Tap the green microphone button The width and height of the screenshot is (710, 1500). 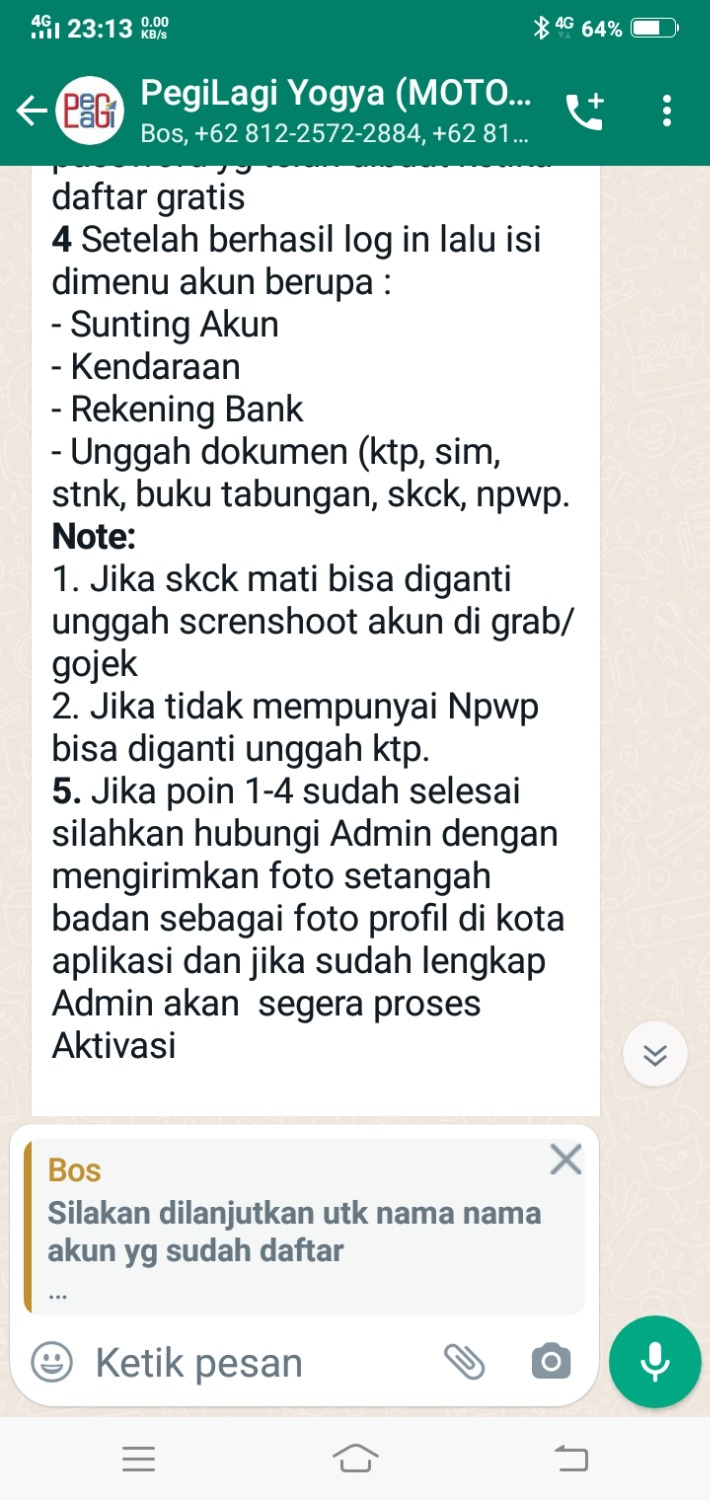(x=655, y=1361)
